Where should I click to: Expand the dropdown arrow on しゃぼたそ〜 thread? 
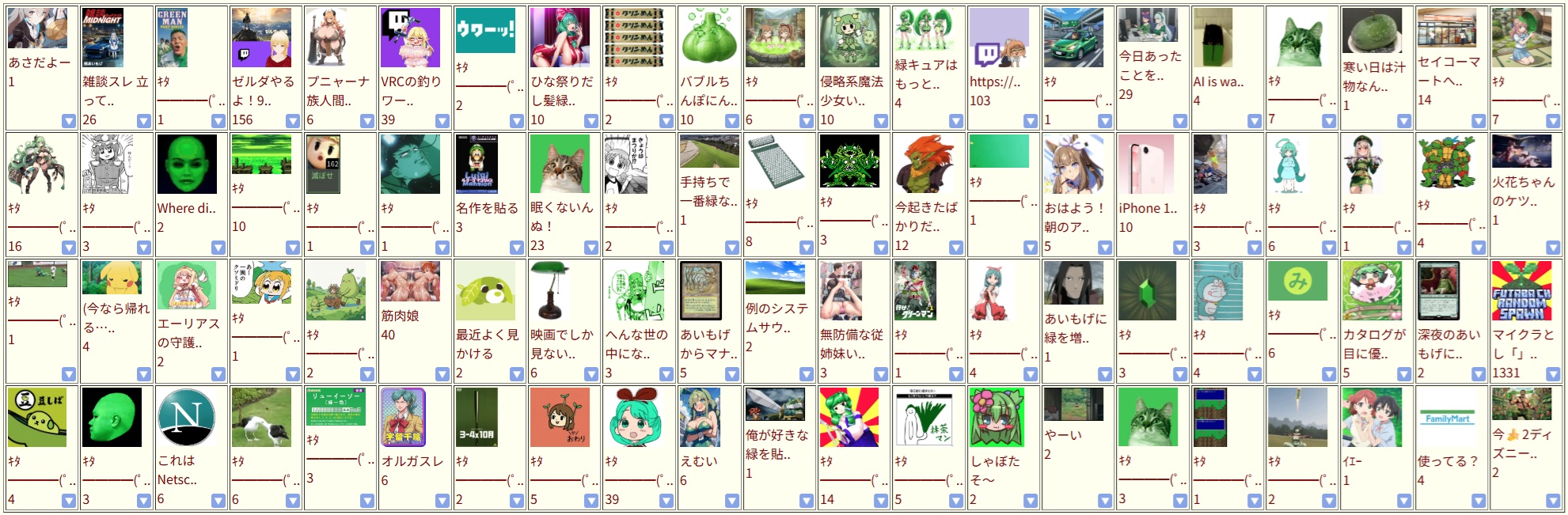click(x=1031, y=501)
